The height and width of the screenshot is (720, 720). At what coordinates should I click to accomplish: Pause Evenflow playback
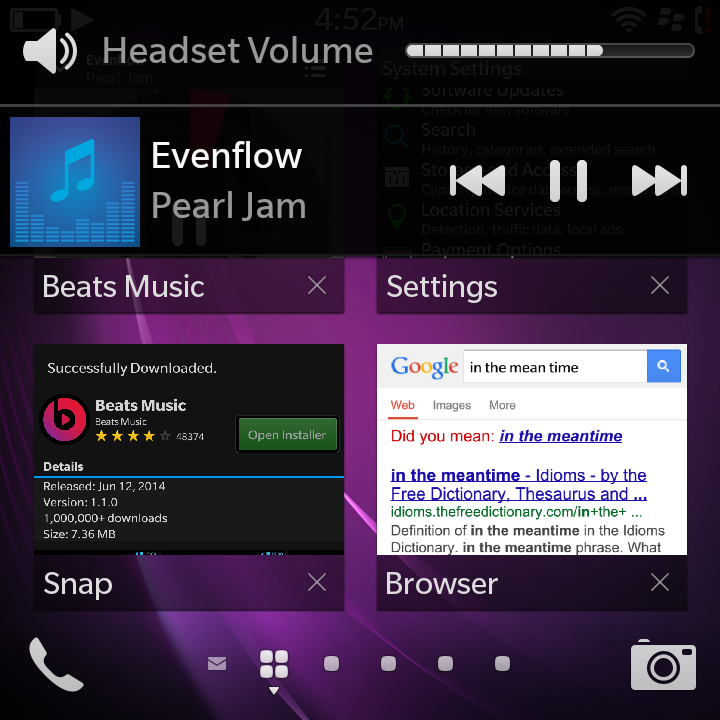click(568, 181)
